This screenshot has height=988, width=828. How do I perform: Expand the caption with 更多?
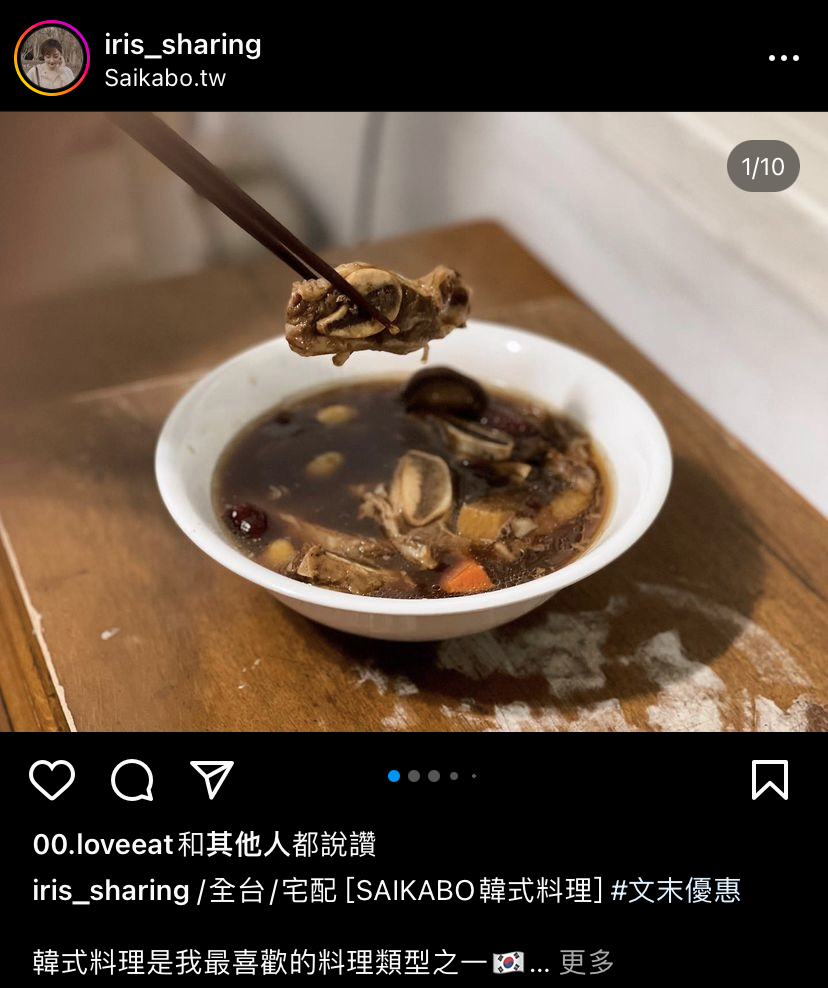[x=586, y=963]
